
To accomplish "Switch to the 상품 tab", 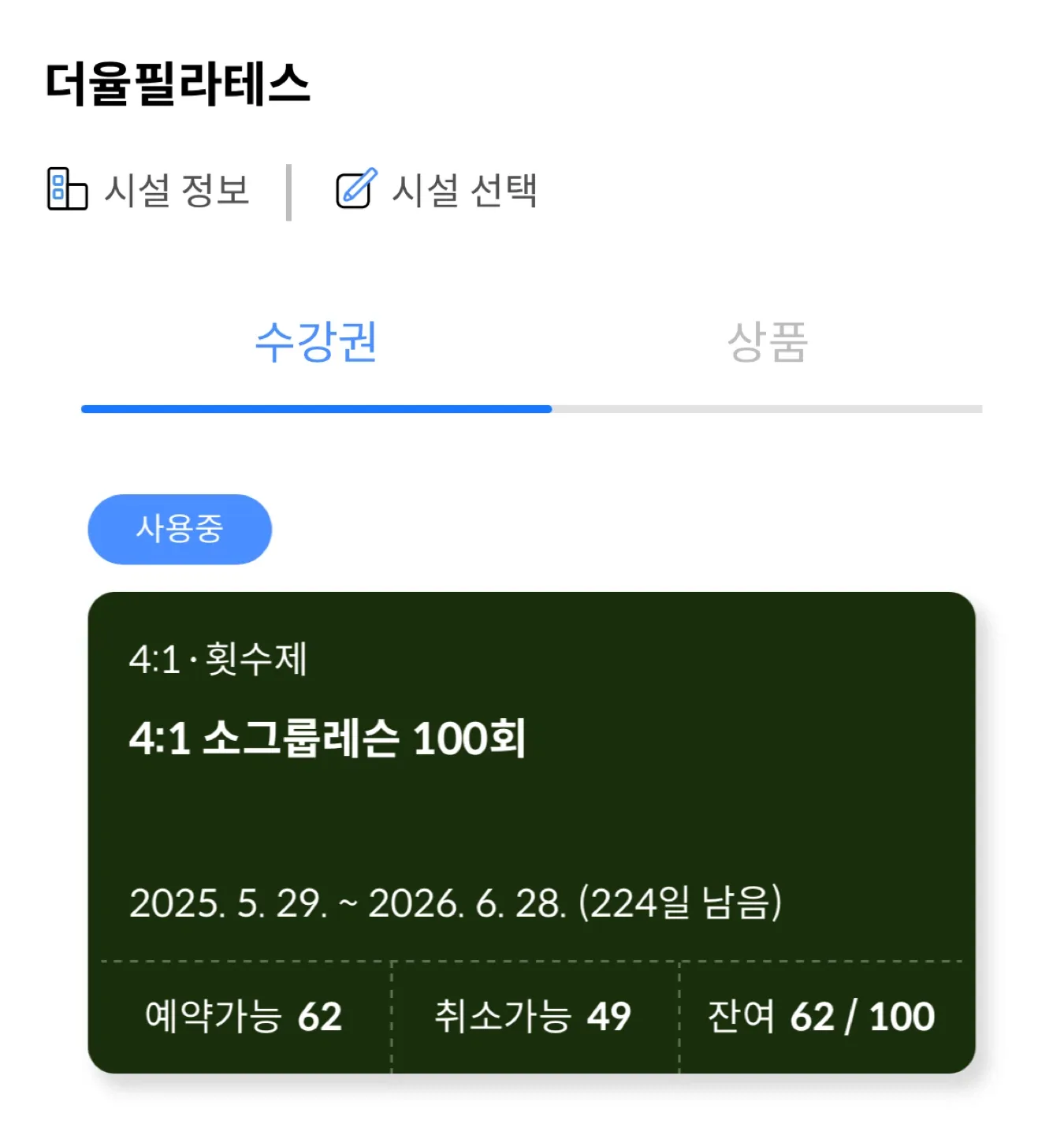I will [767, 343].
